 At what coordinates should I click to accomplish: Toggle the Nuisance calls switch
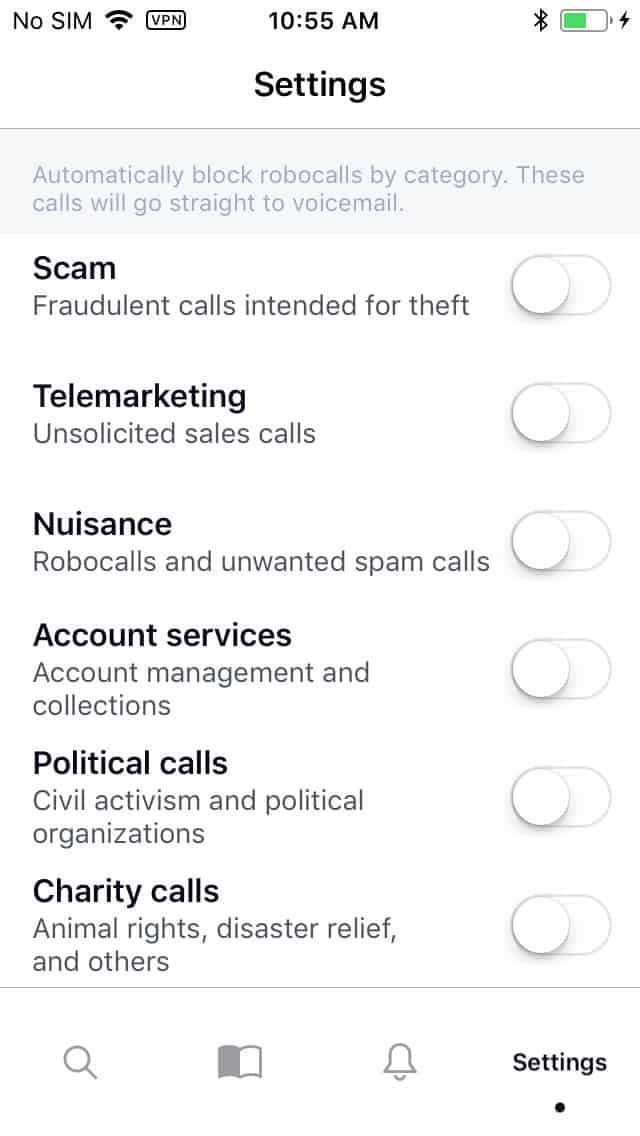pos(560,541)
